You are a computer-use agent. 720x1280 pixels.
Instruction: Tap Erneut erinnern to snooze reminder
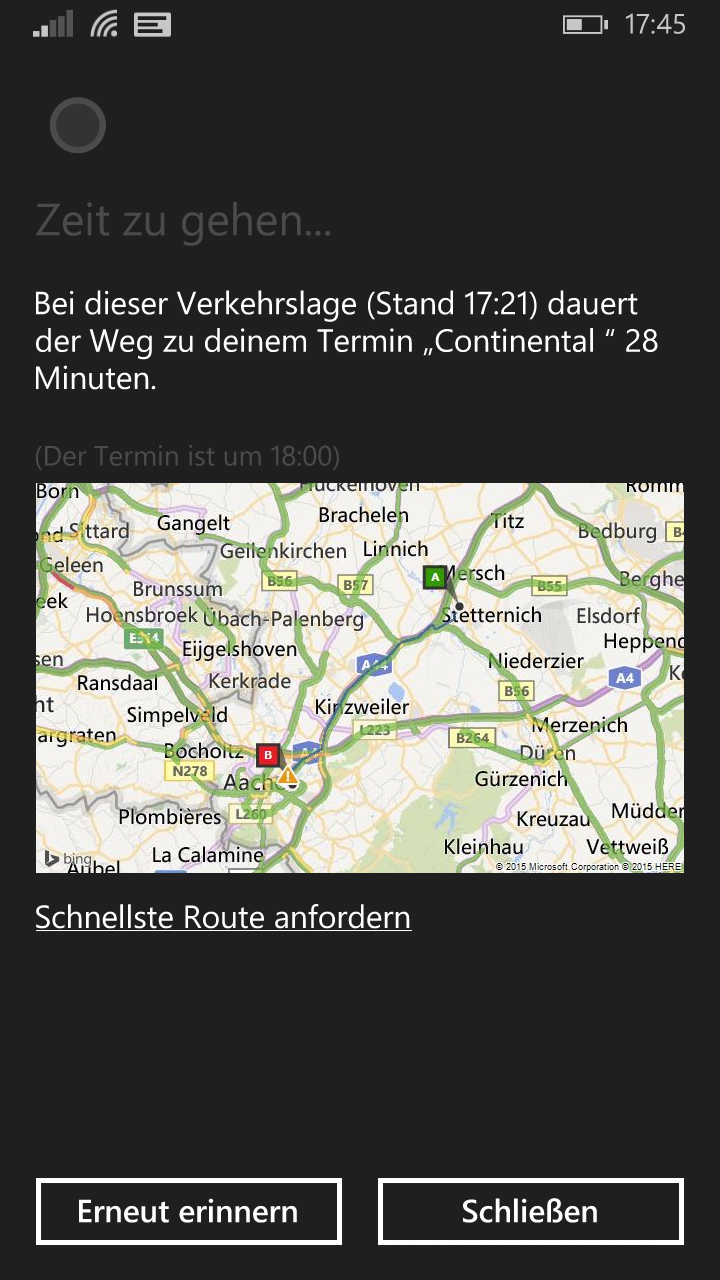click(189, 1211)
